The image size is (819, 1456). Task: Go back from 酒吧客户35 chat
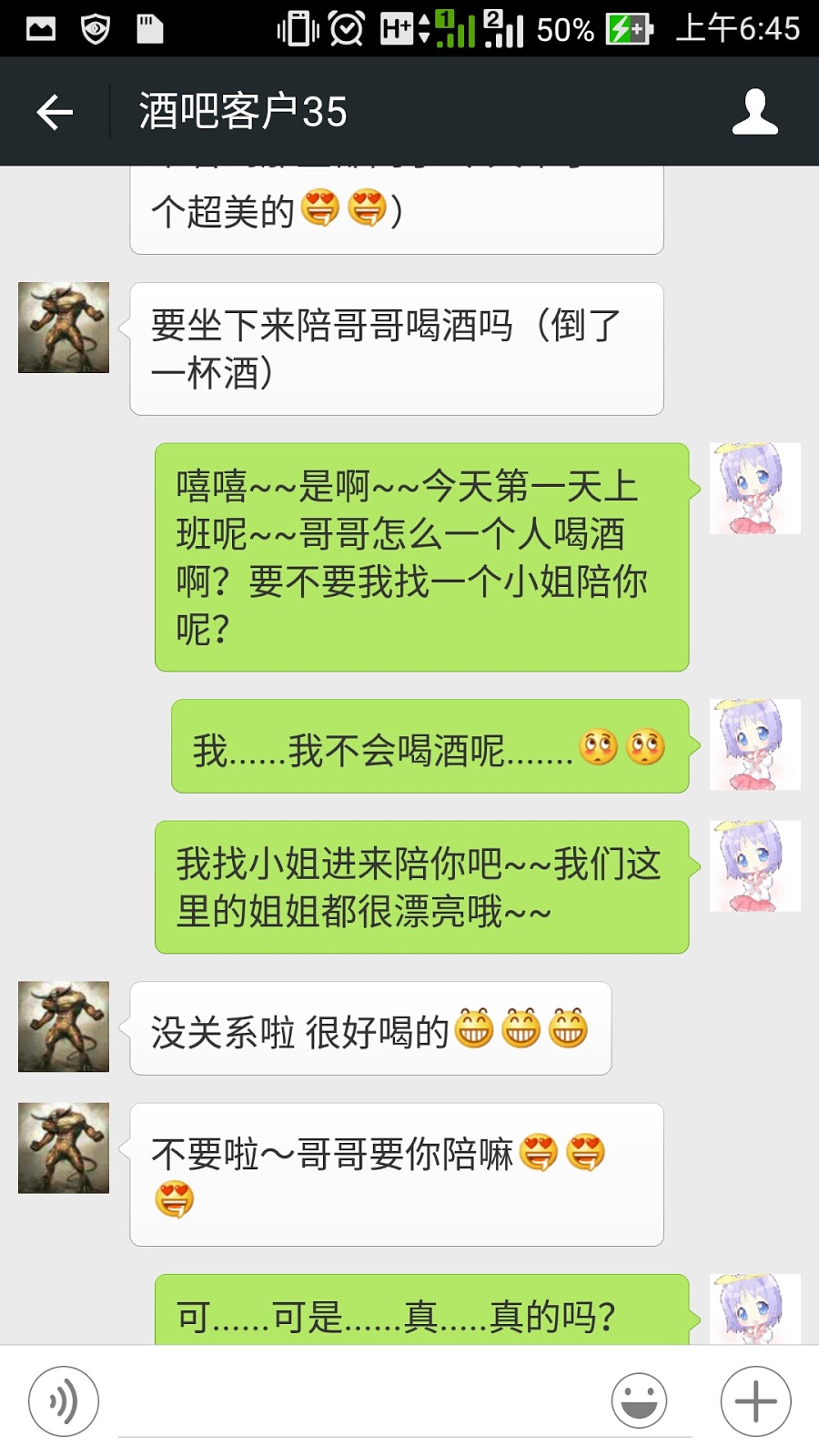pos(55,112)
